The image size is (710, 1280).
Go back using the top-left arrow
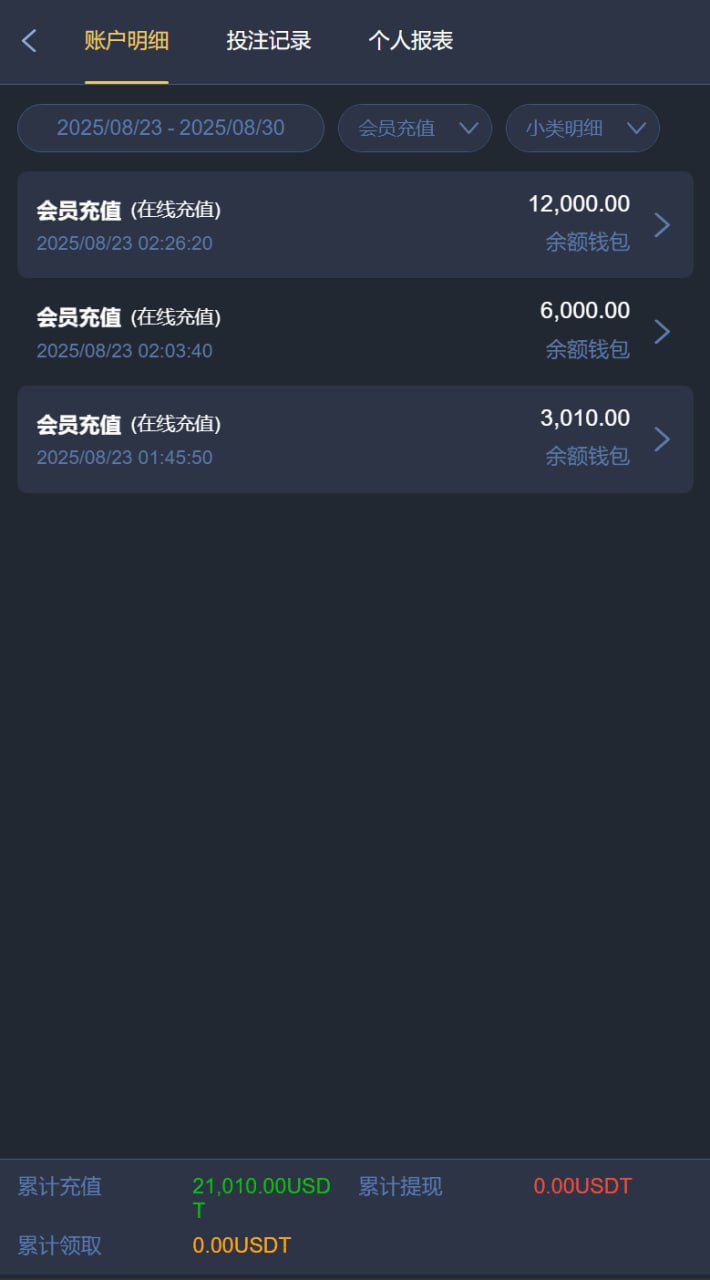click(29, 41)
